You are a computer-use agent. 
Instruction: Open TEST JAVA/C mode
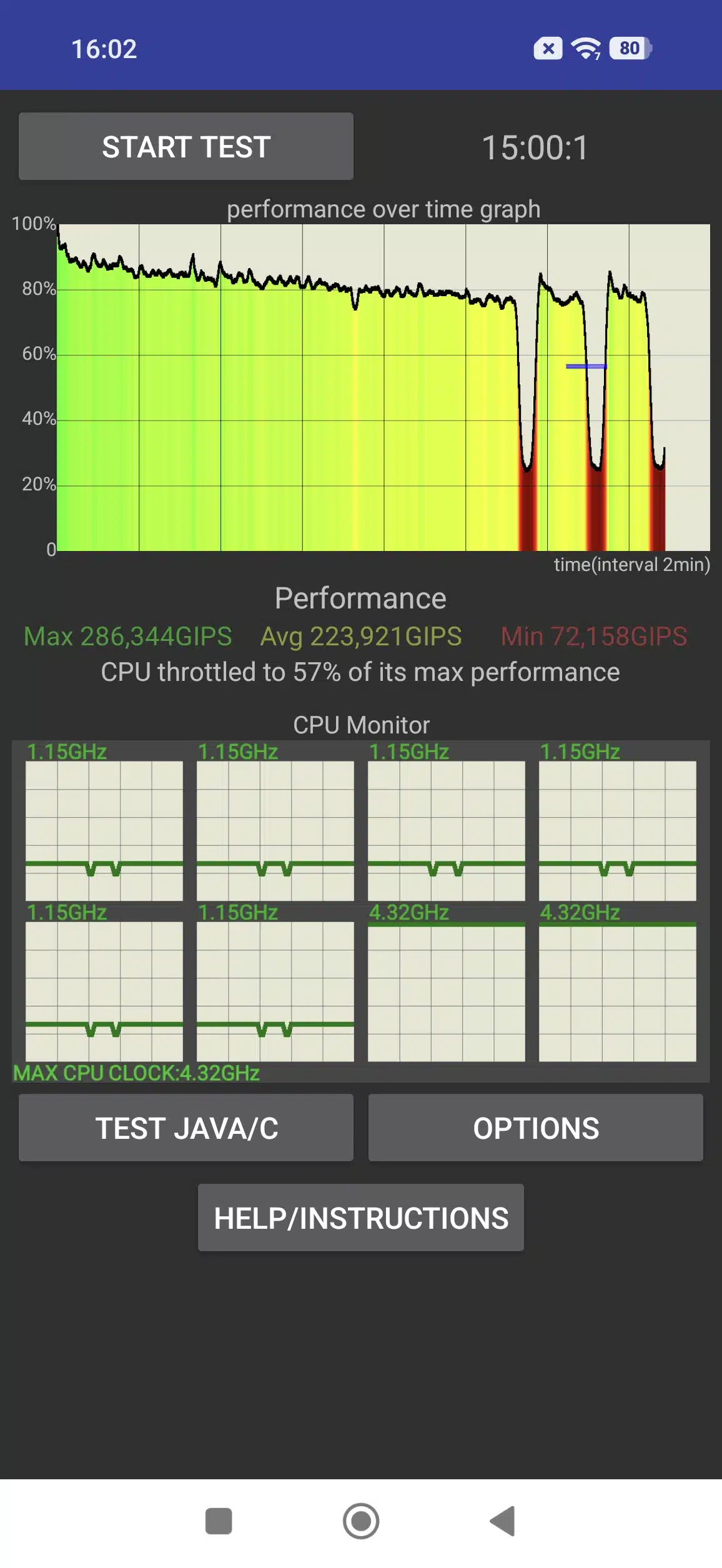point(186,1128)
